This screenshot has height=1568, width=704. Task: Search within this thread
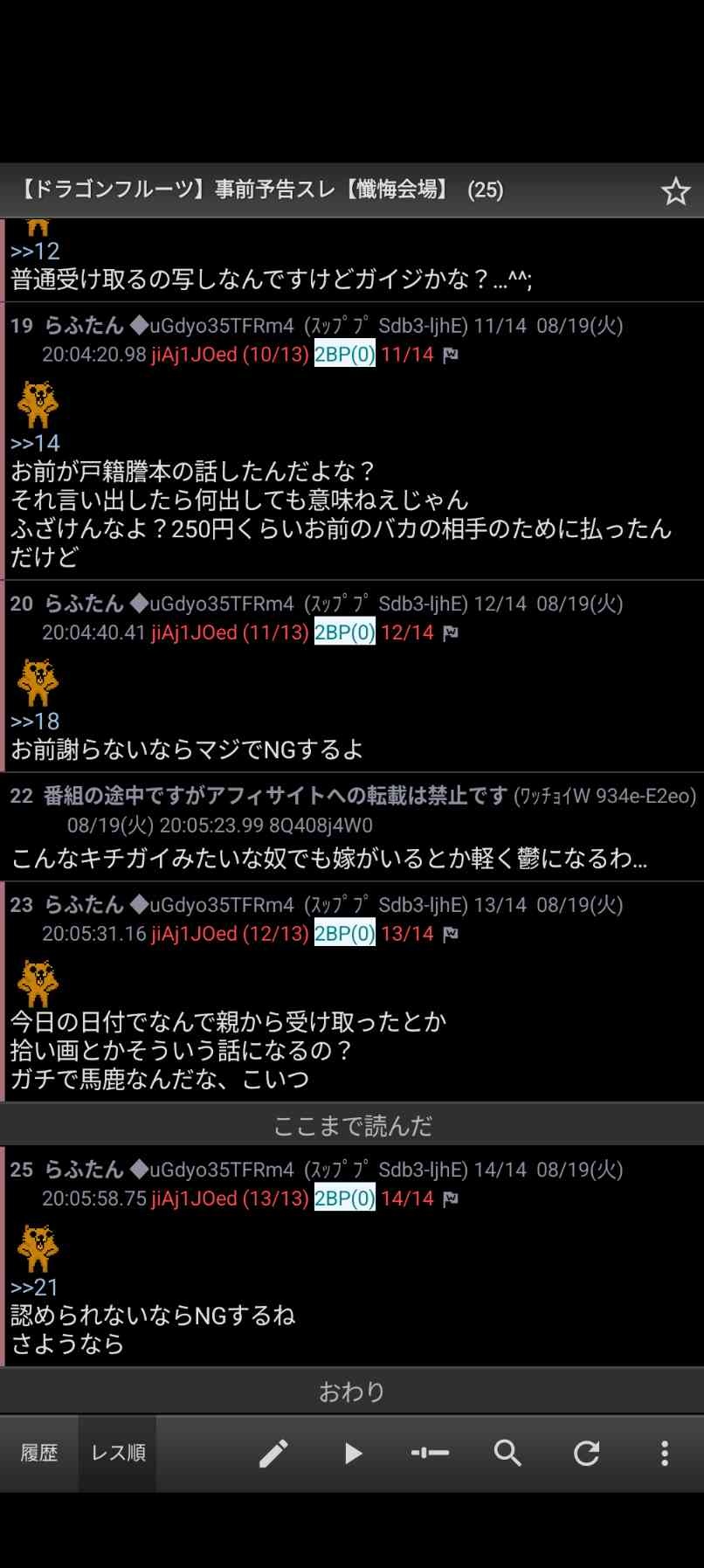(507, 1453)
